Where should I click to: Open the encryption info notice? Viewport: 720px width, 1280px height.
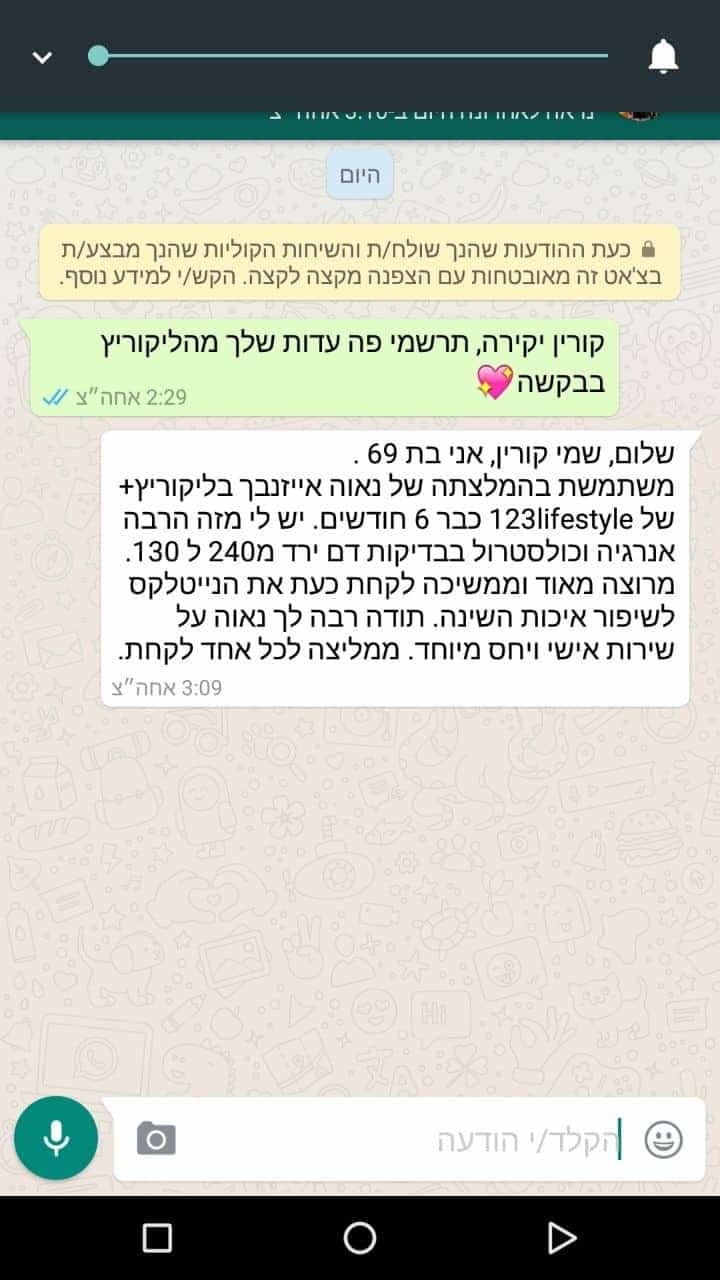[360, 262]
